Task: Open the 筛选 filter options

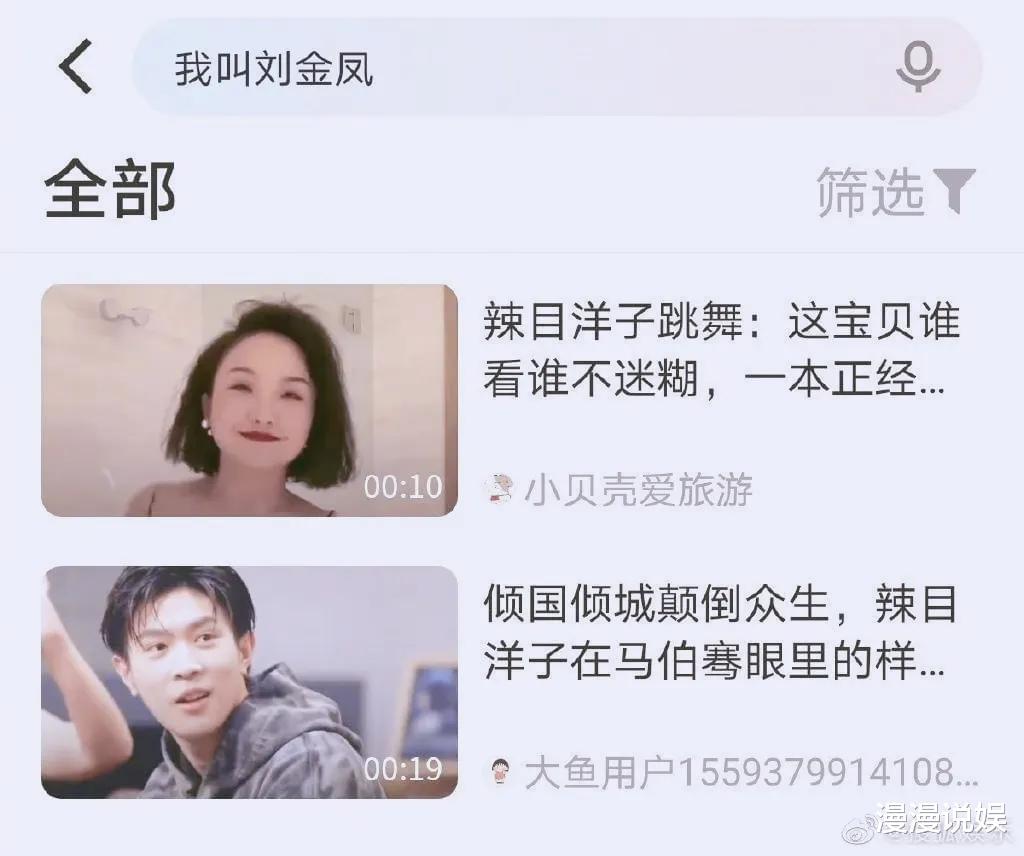Action: click(x=894, y=191)
